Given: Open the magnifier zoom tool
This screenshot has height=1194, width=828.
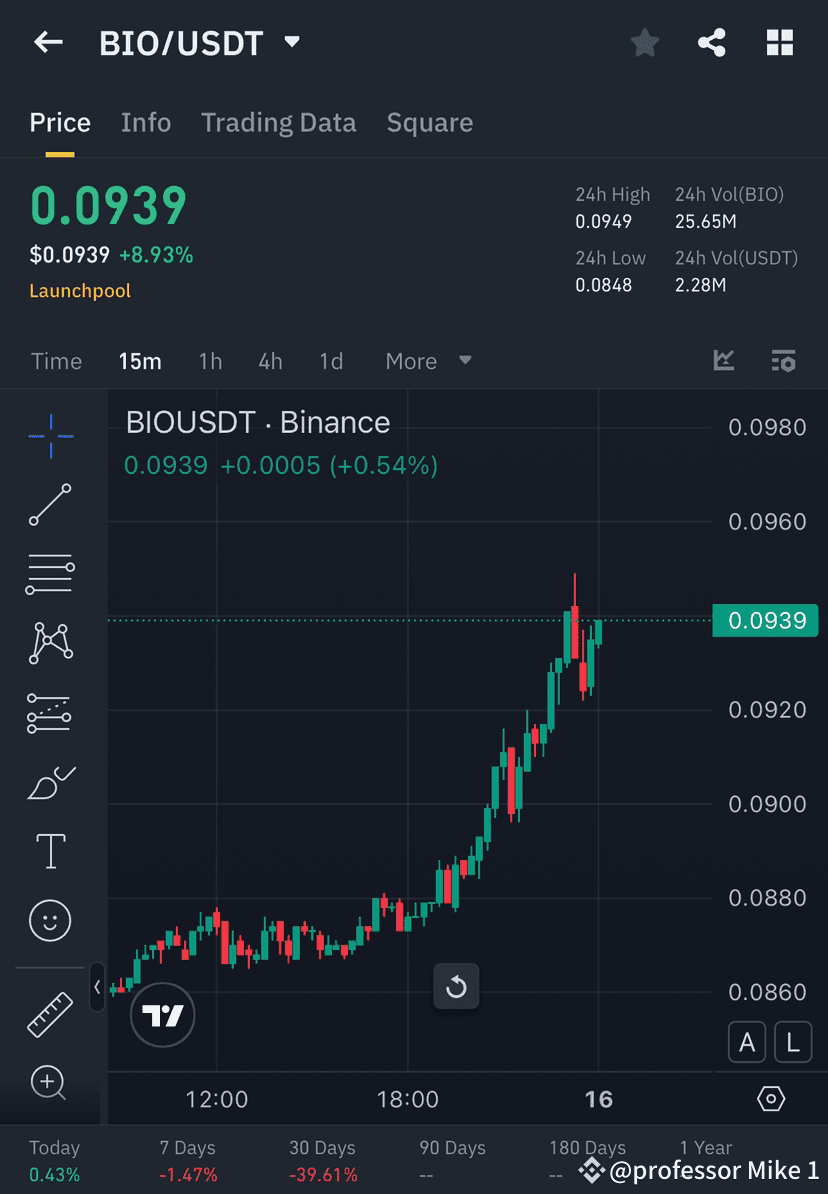Looking at the screenshot, I should coord(50,1083).
